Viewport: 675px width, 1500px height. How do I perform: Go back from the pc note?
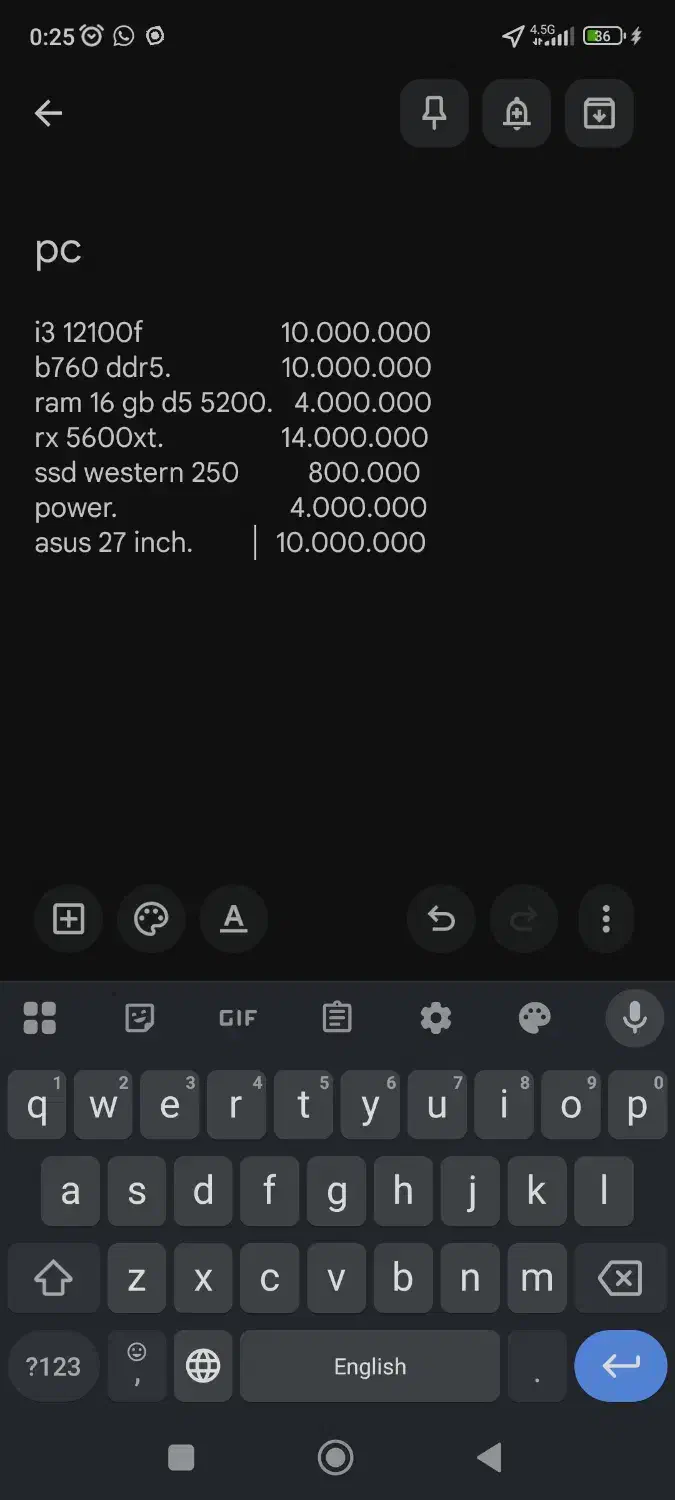[48, 114]
